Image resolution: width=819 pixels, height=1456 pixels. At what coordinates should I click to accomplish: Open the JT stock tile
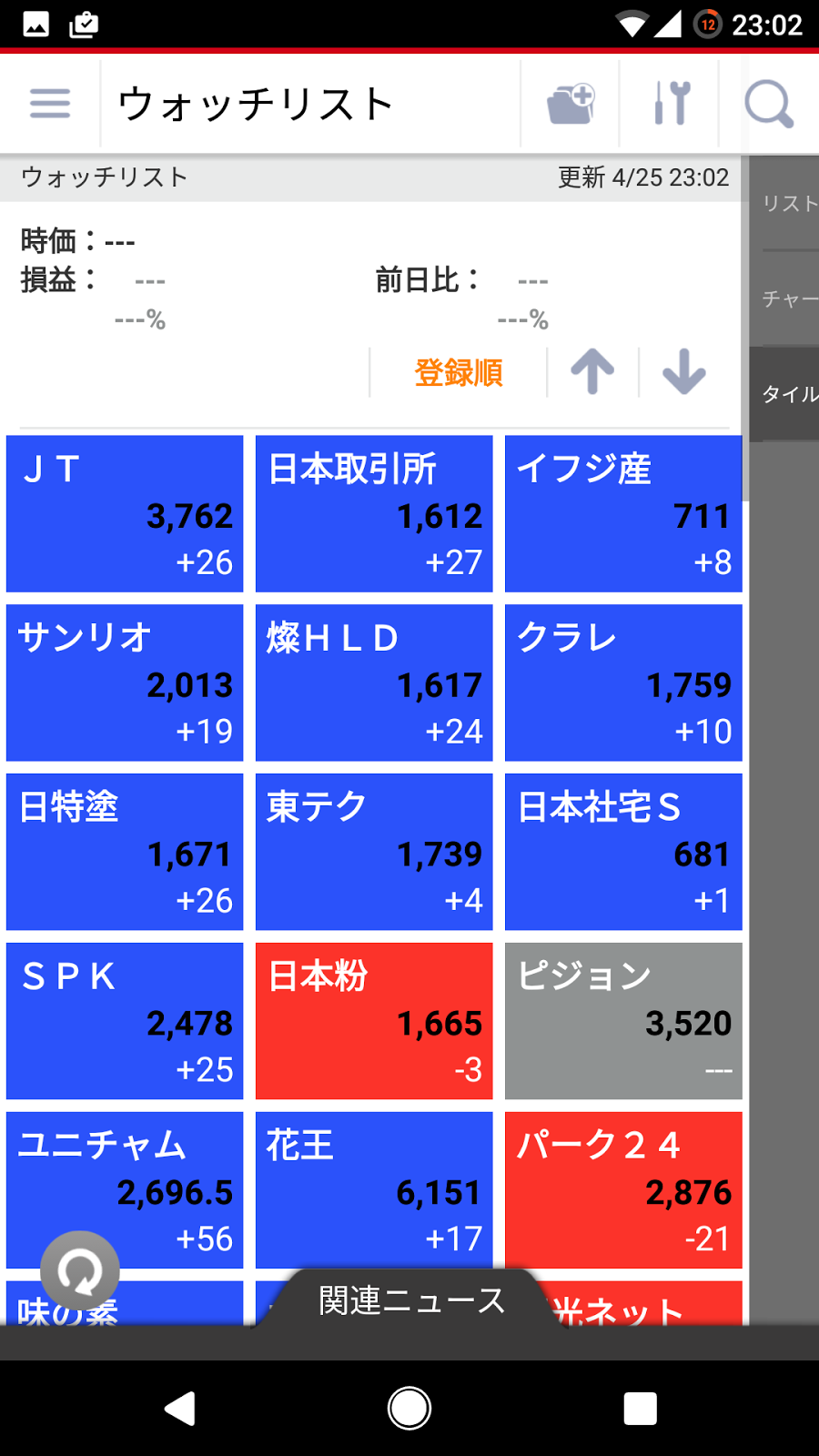(x=125, y=514)
